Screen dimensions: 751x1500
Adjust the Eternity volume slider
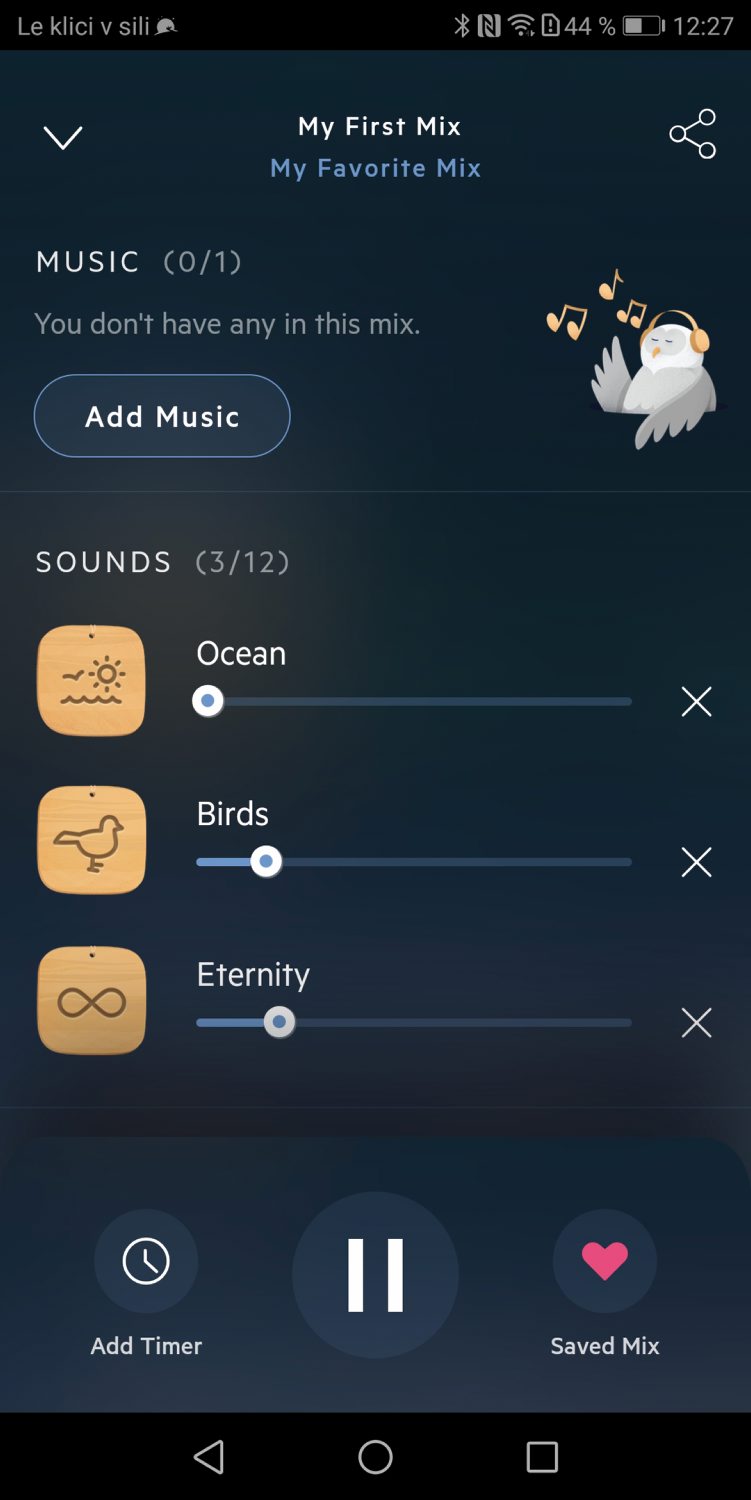coord(279,1023)
